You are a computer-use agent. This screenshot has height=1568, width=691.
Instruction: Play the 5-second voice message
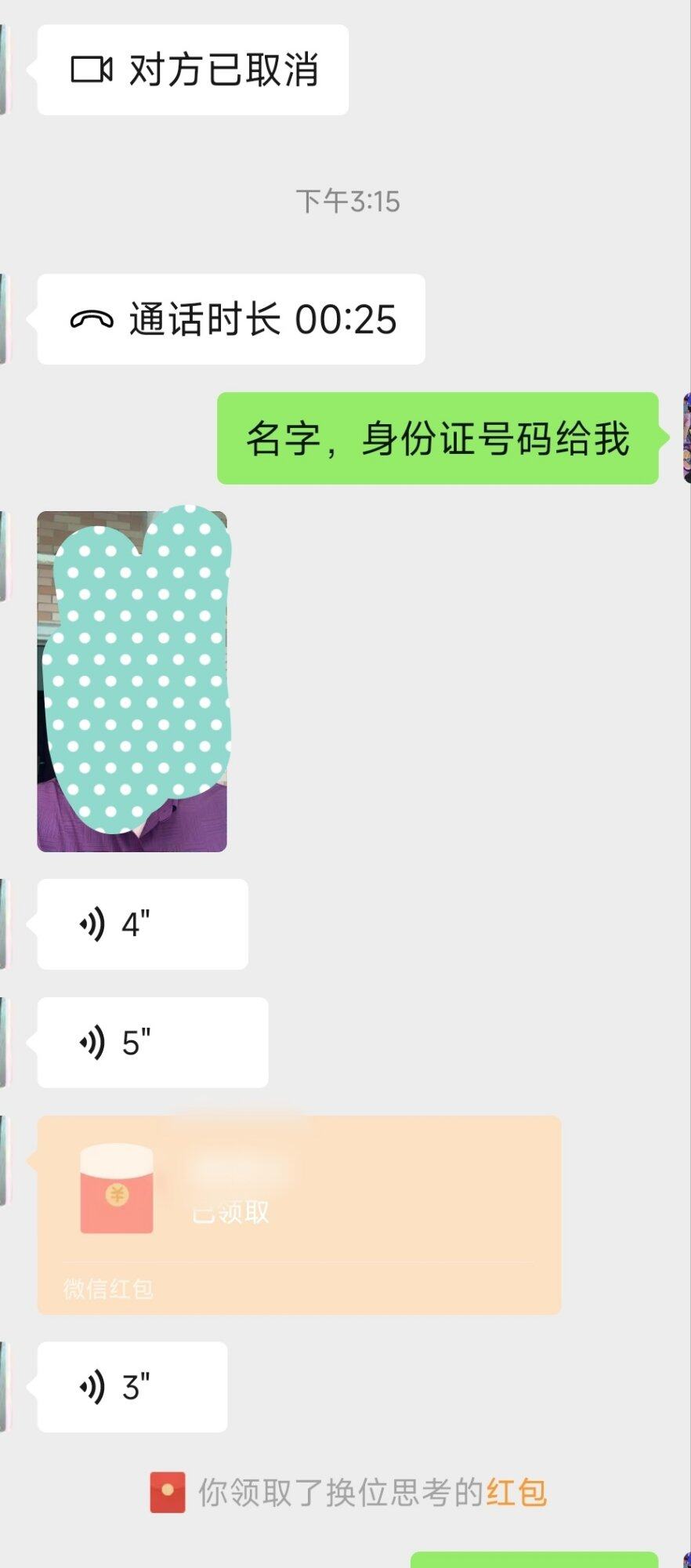coord(153,1043)
